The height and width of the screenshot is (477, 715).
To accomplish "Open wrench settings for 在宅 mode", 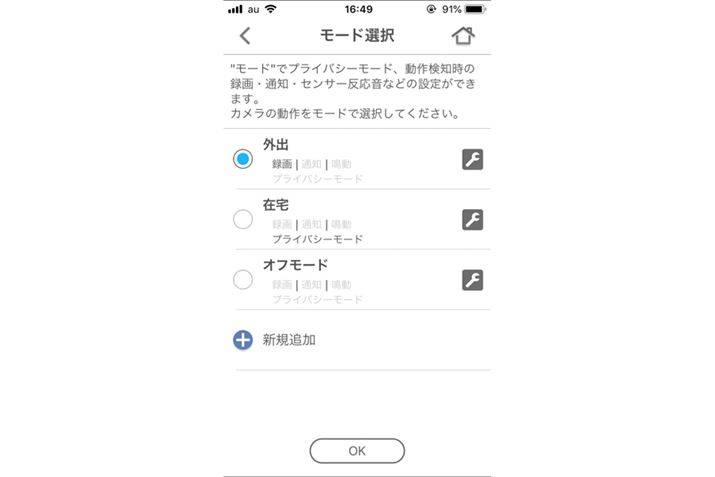I will pos(472,220).
